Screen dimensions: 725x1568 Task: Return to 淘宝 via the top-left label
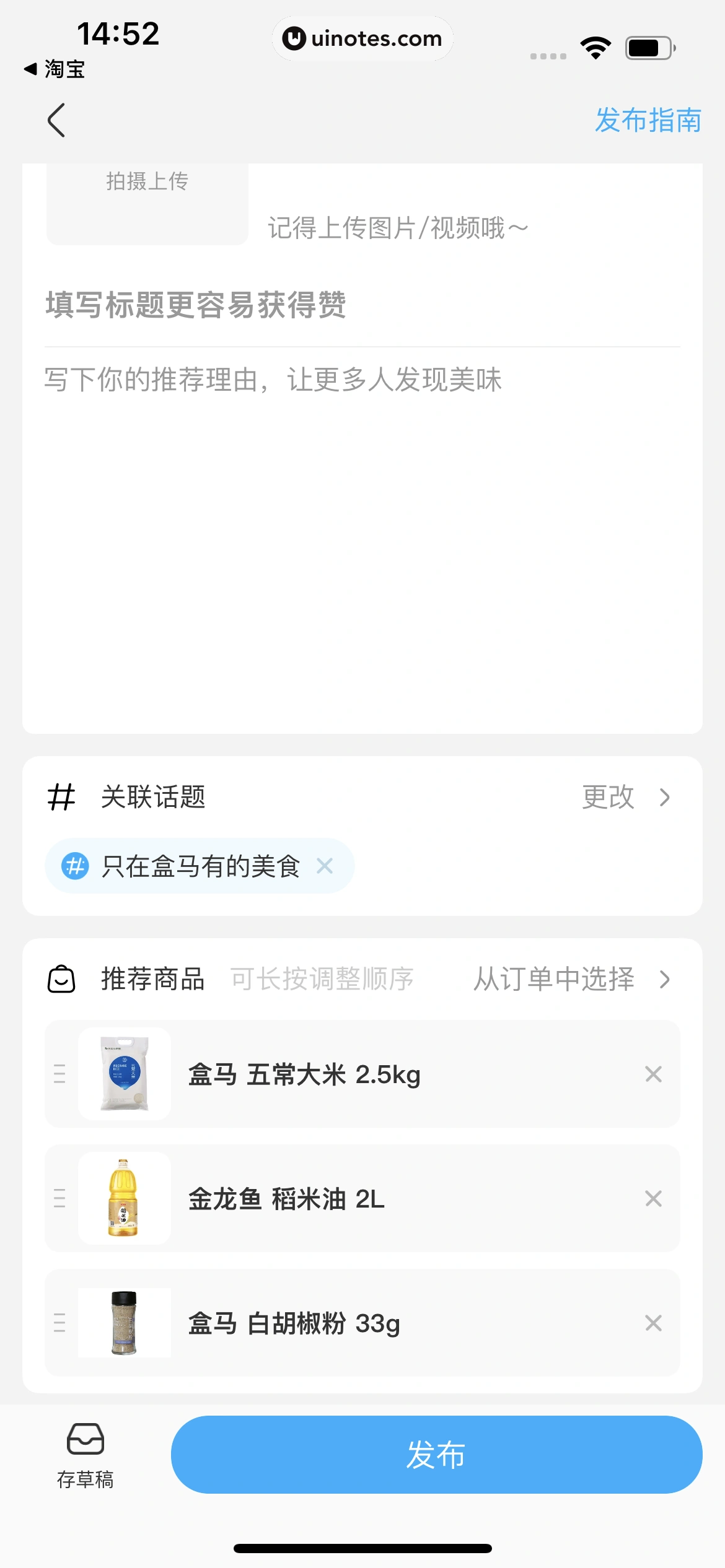55,69
